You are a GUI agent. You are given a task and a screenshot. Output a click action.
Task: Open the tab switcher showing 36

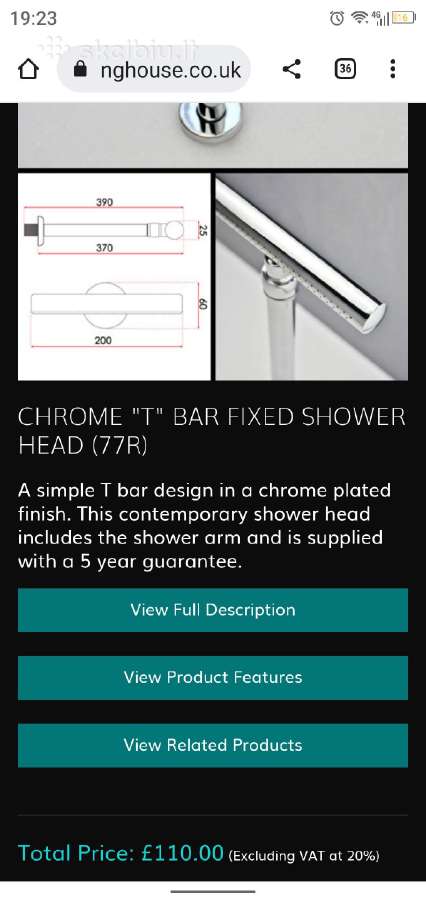click(x=344, y=69)
